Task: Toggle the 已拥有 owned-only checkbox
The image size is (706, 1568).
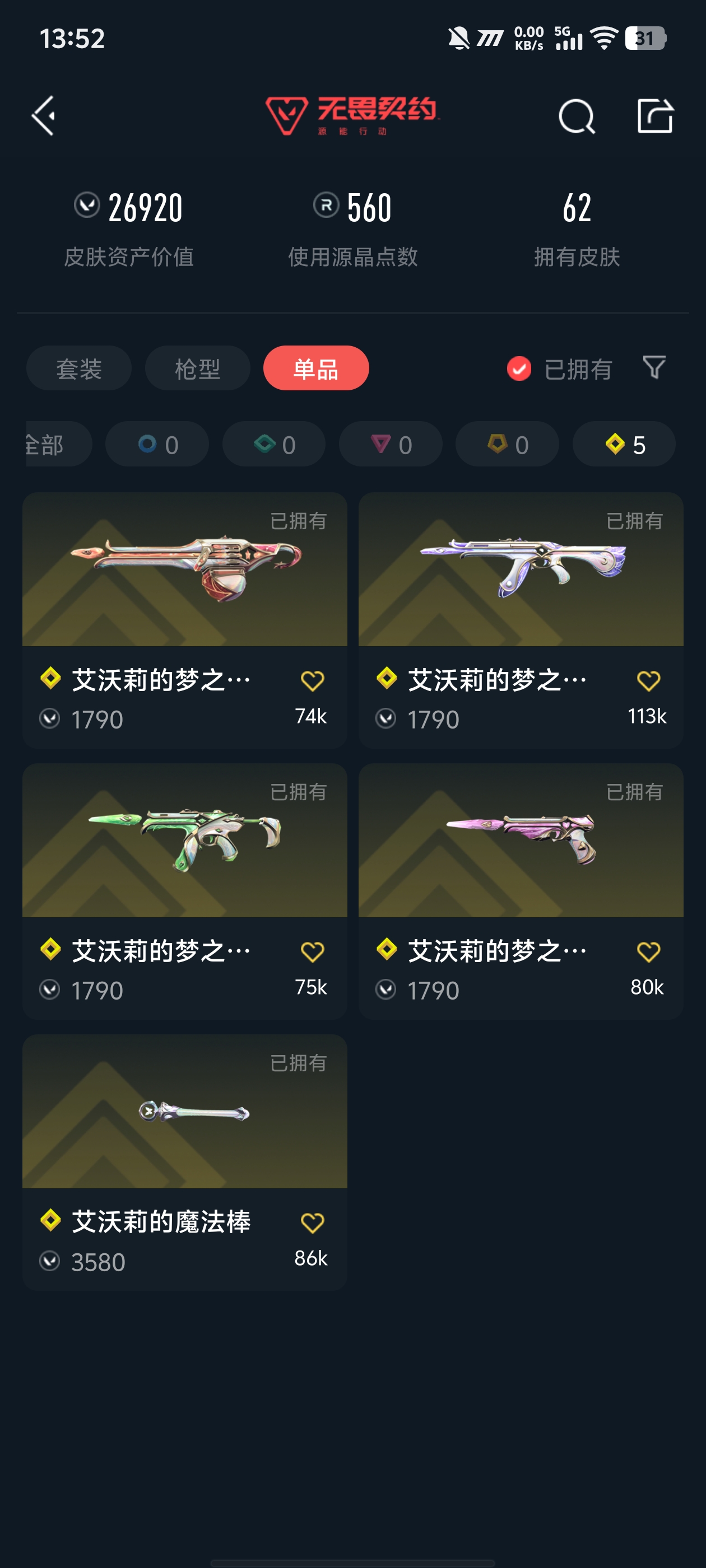Action: [x=519, y=369]
